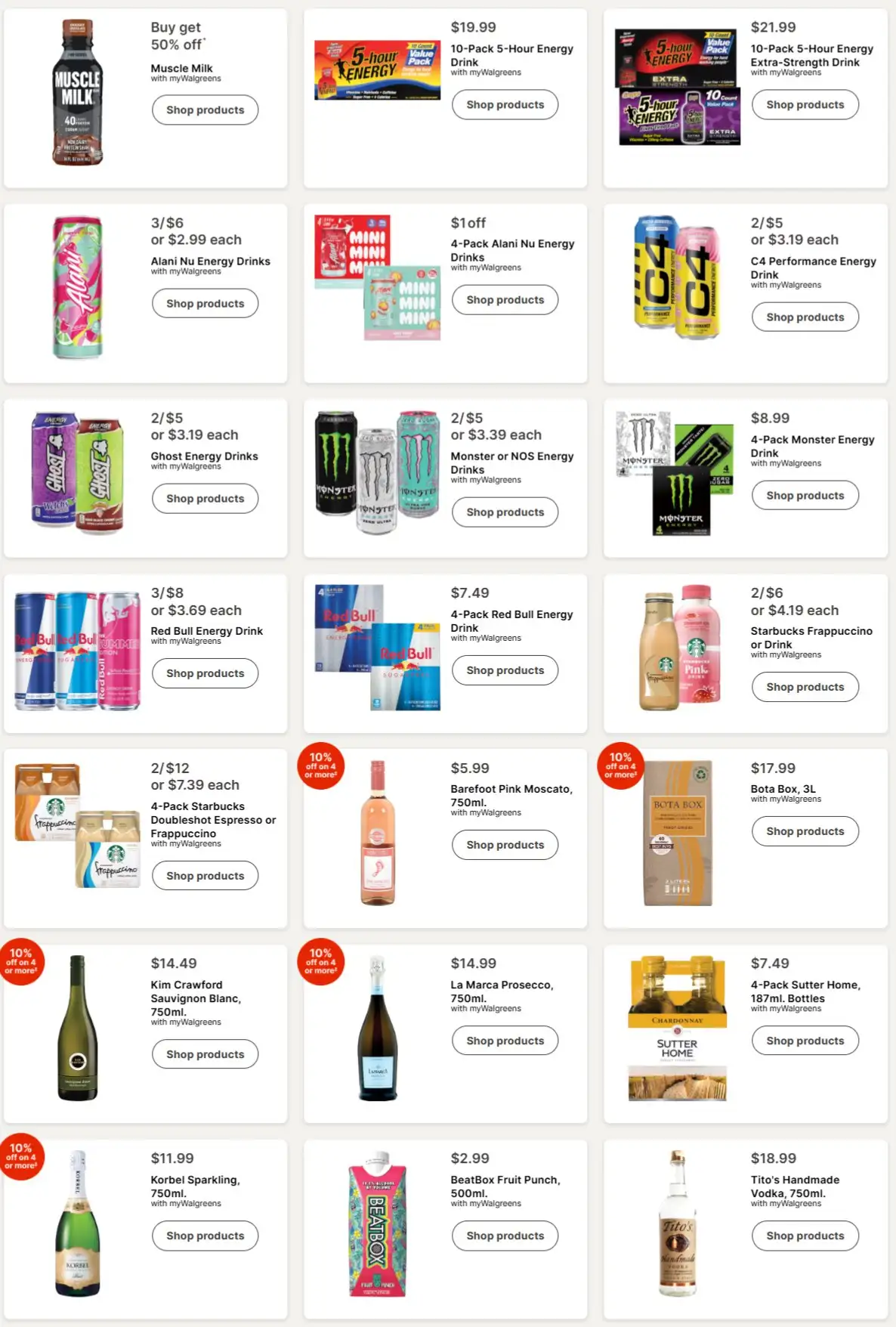896x1327 pixels.
Task: Shop La Marca Prosecco products
Action: coord(505,1040)
